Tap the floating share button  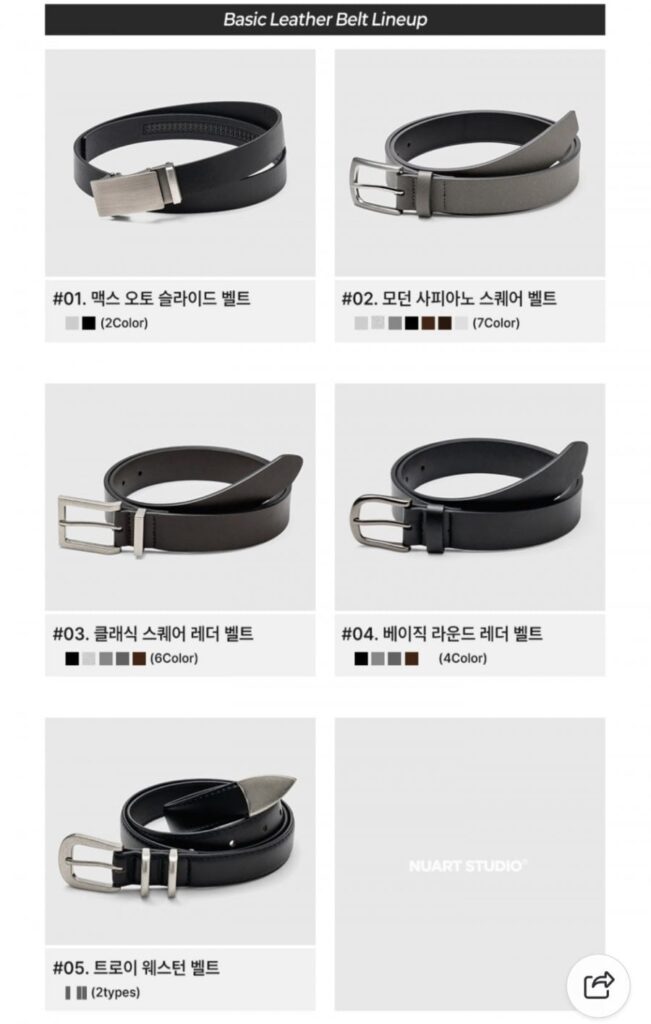[x=598, y=986]
